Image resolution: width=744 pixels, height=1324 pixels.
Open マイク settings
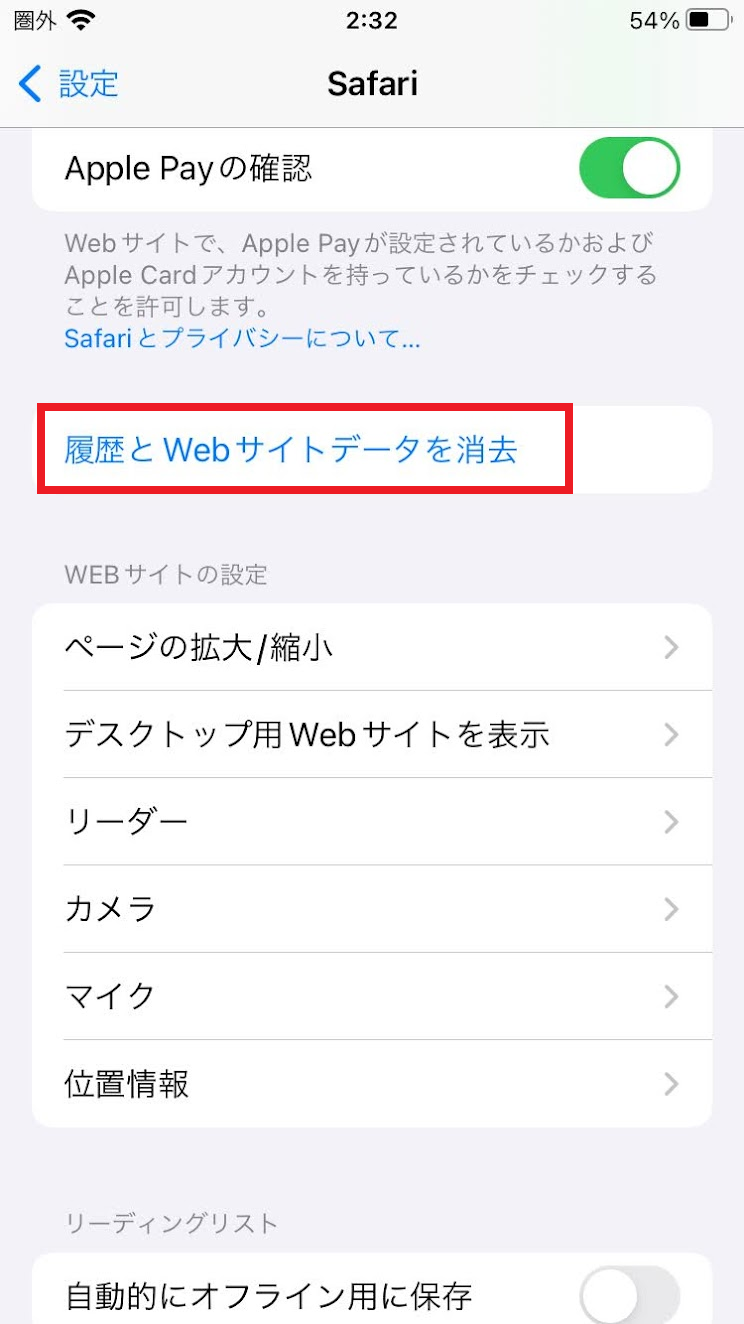(372, 996)
